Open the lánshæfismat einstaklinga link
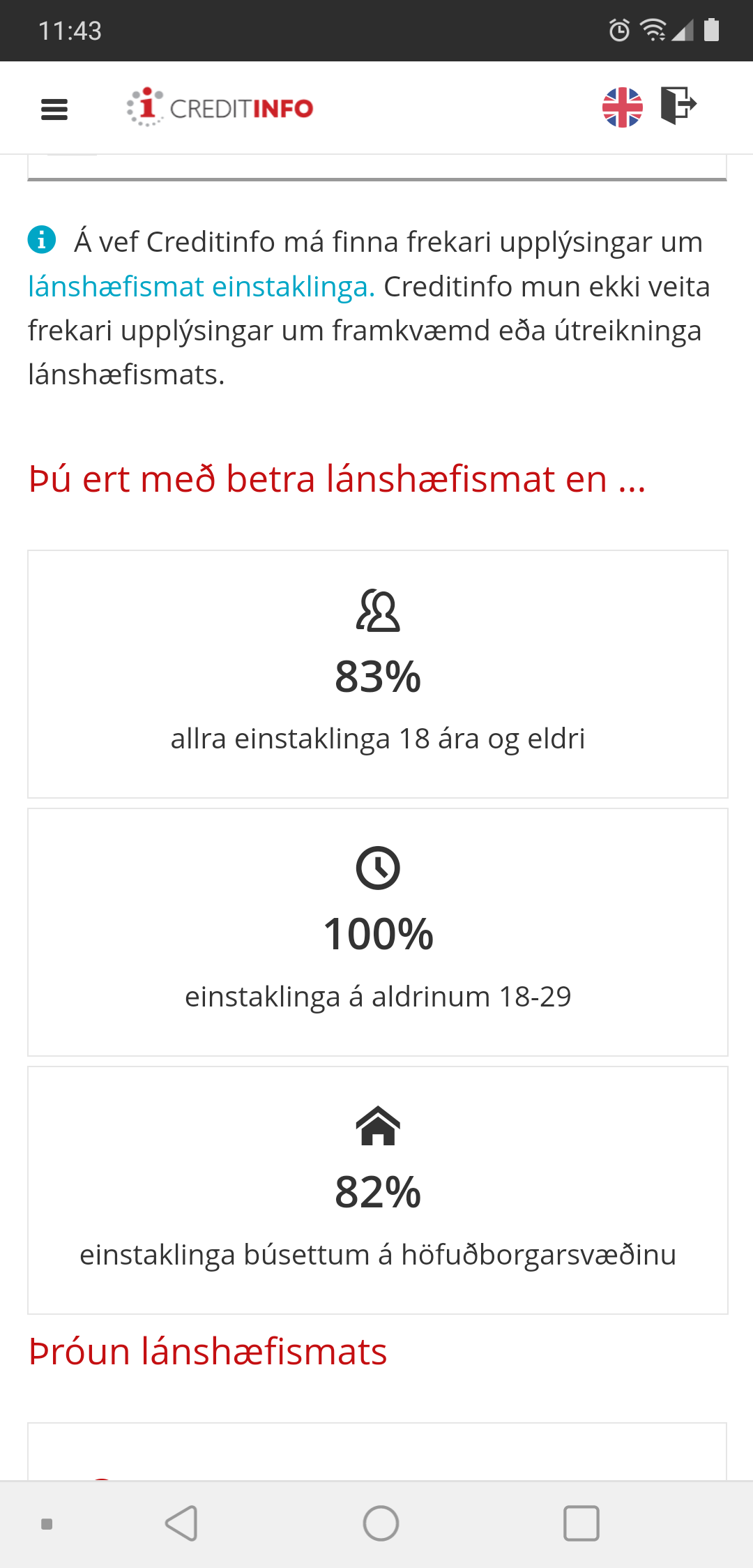 [x=201, y=287]
